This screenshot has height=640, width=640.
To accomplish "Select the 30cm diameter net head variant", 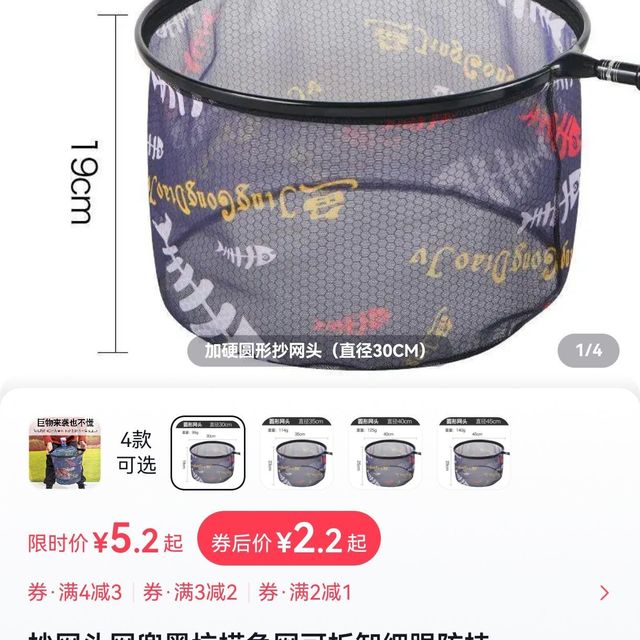I will pos(211,453).
